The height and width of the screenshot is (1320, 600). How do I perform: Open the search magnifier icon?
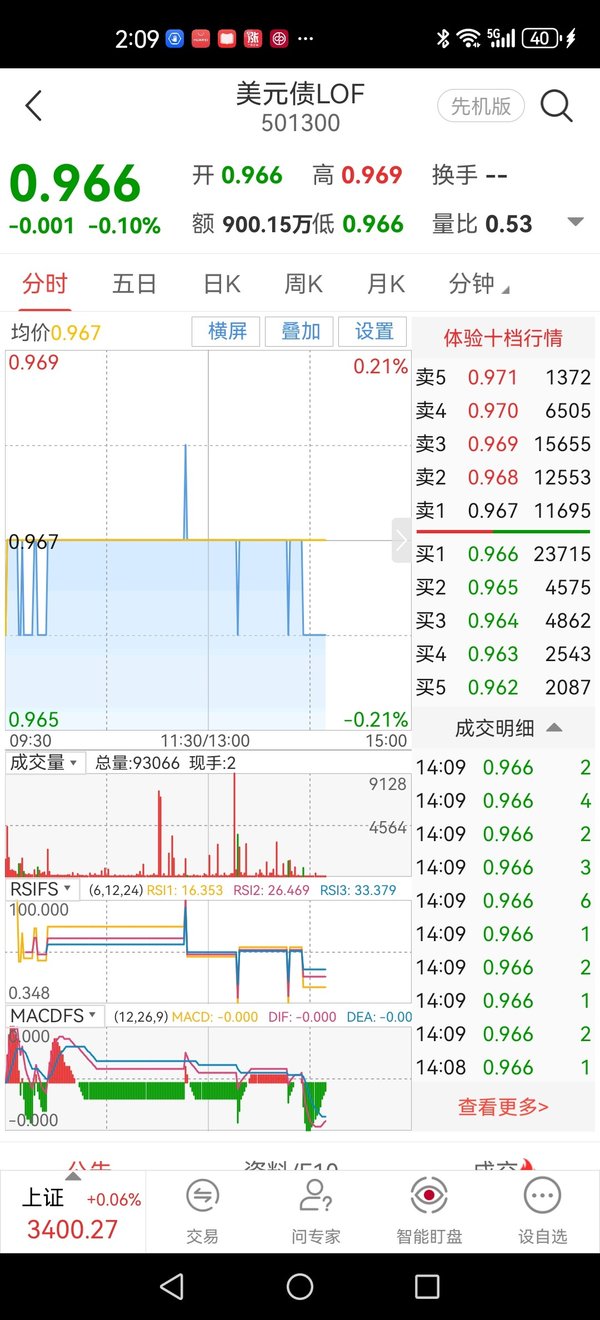(x=556, y=104)
